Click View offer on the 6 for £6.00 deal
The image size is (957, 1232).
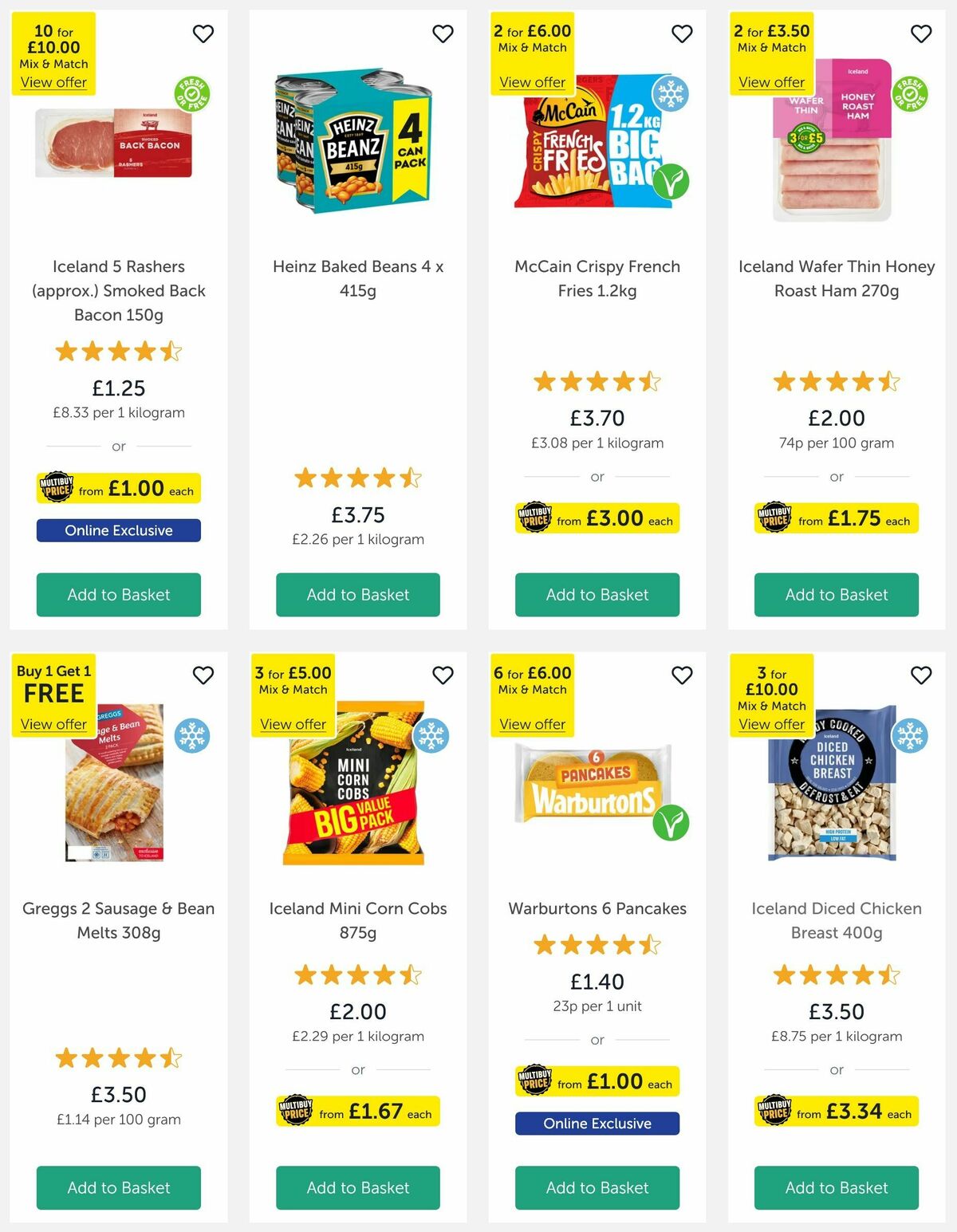[x=532, y=724]
